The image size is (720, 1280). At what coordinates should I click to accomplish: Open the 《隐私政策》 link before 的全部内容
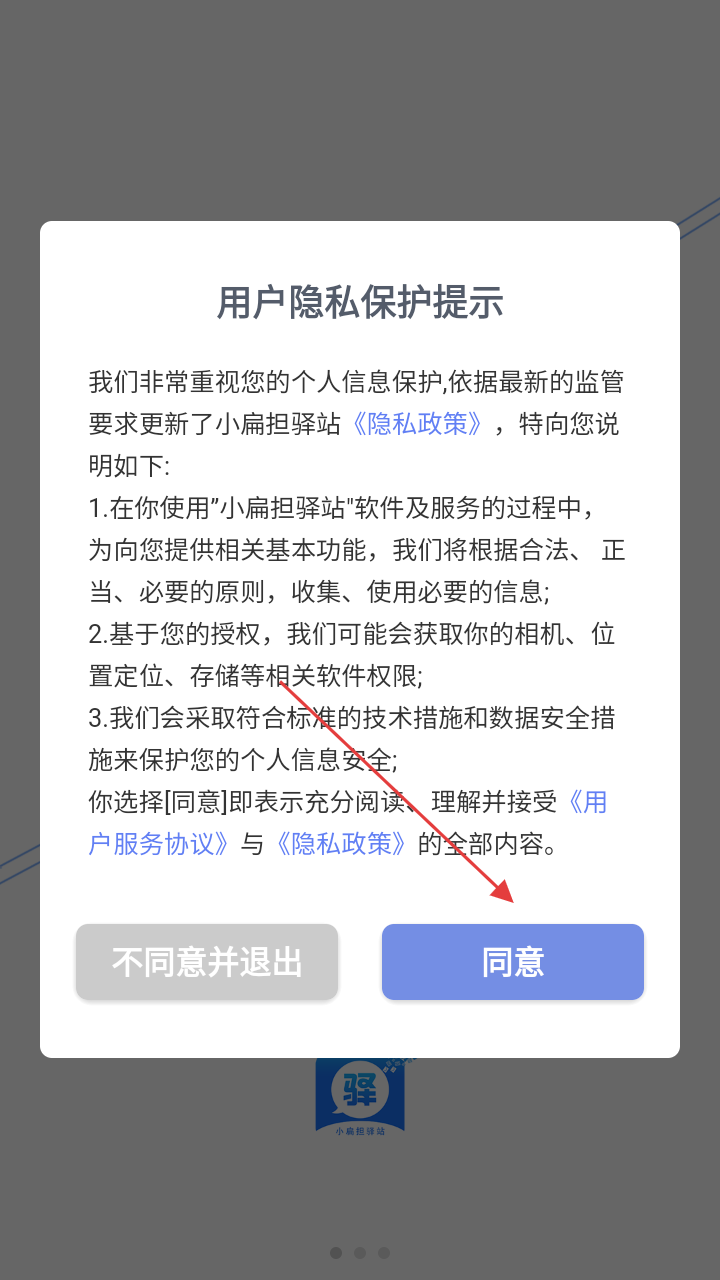click(x=340, y=844)
